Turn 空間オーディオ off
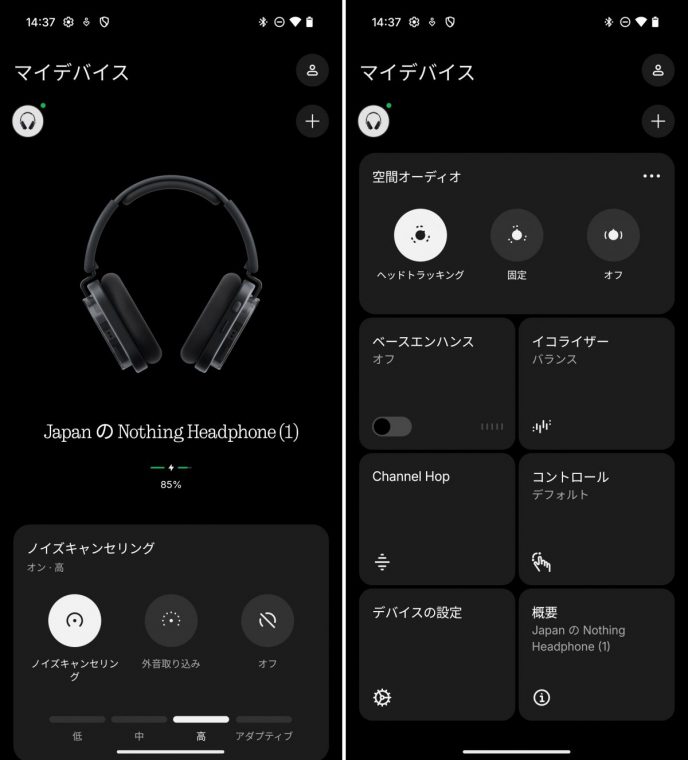The image size is (688, 760). (x=613, y=235)
